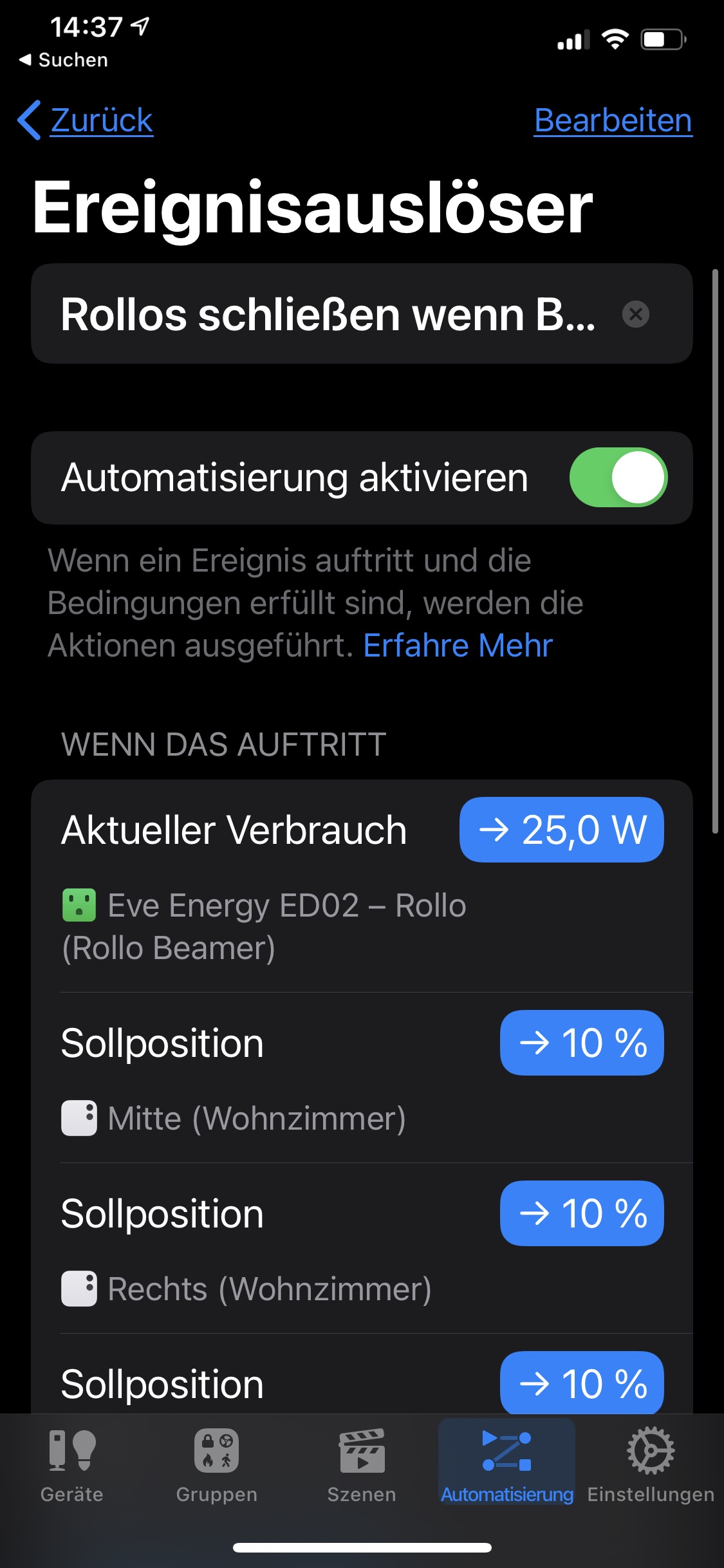724x1568 pixels.
Task: Switch to the Gruppen tab
Action: pyautogui.click(x=217, y=1462)
